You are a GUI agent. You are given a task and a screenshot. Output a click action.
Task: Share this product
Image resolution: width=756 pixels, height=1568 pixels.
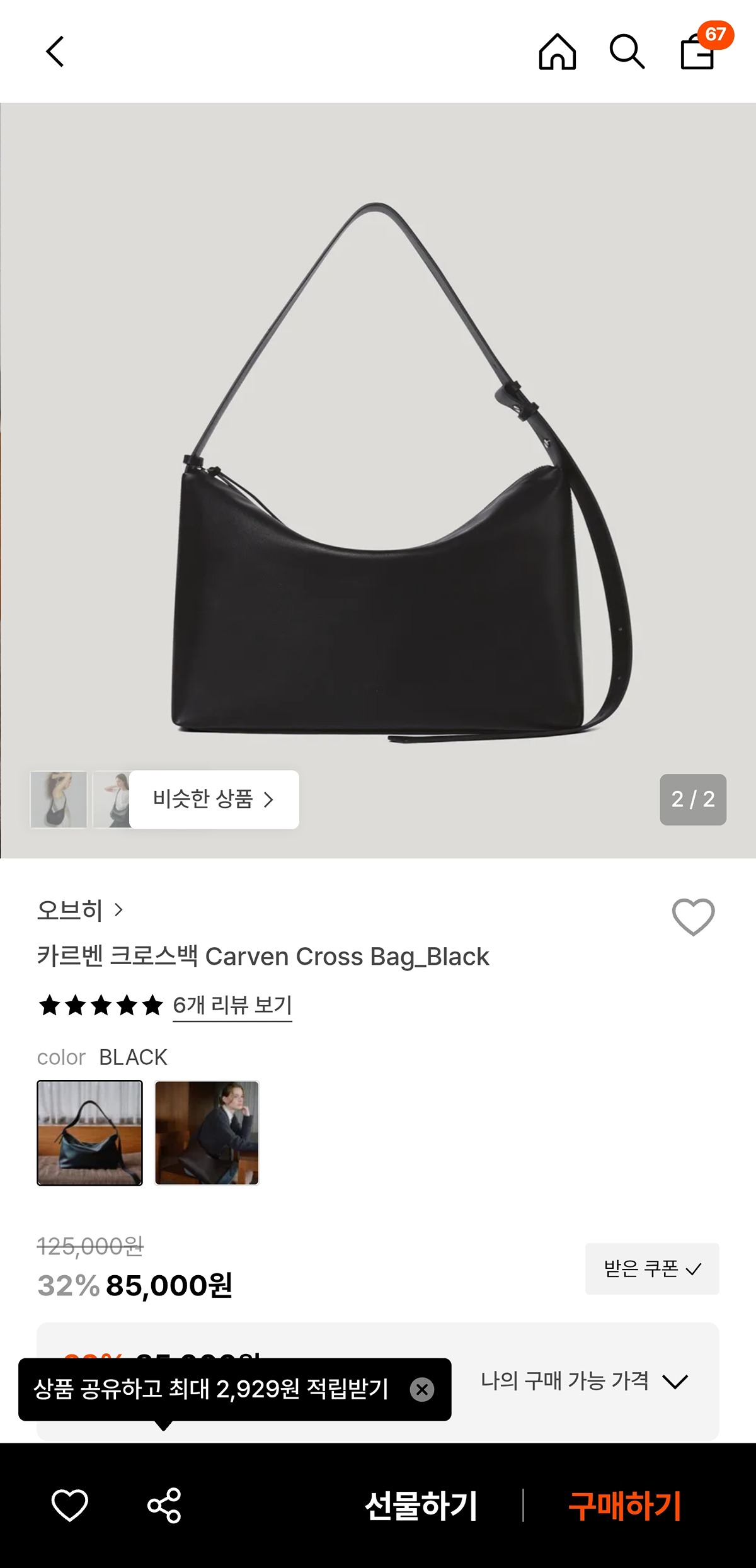pos(164,1506)
